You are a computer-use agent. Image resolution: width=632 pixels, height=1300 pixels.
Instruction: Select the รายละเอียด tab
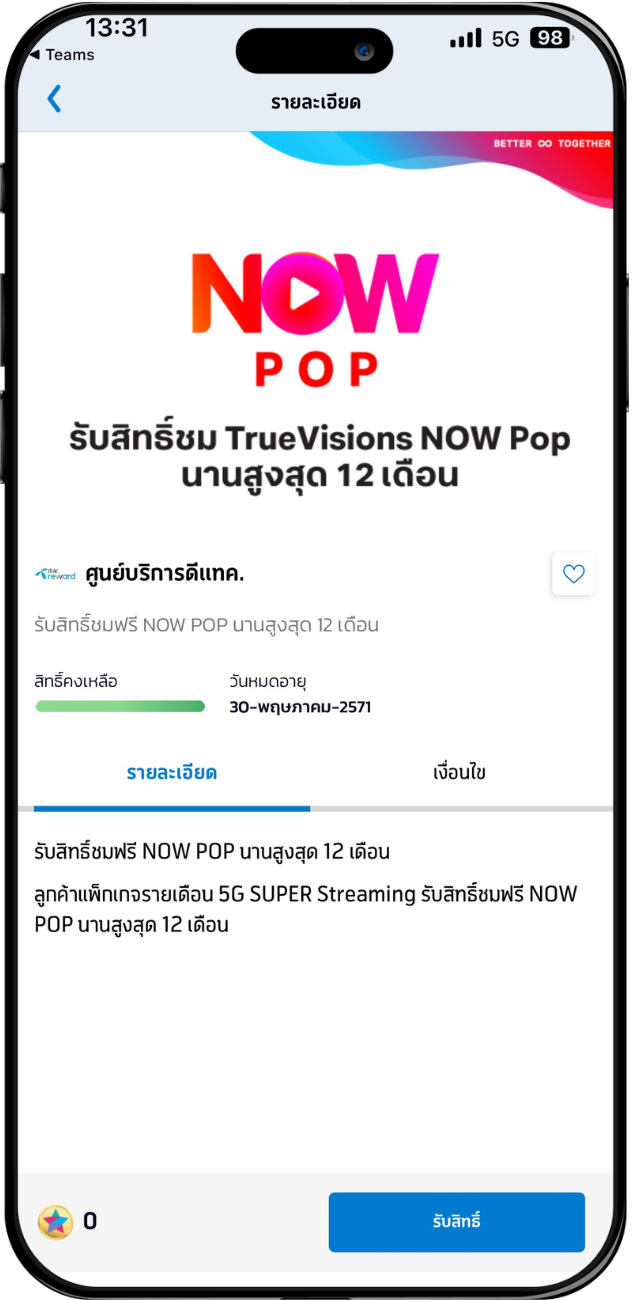171,773
